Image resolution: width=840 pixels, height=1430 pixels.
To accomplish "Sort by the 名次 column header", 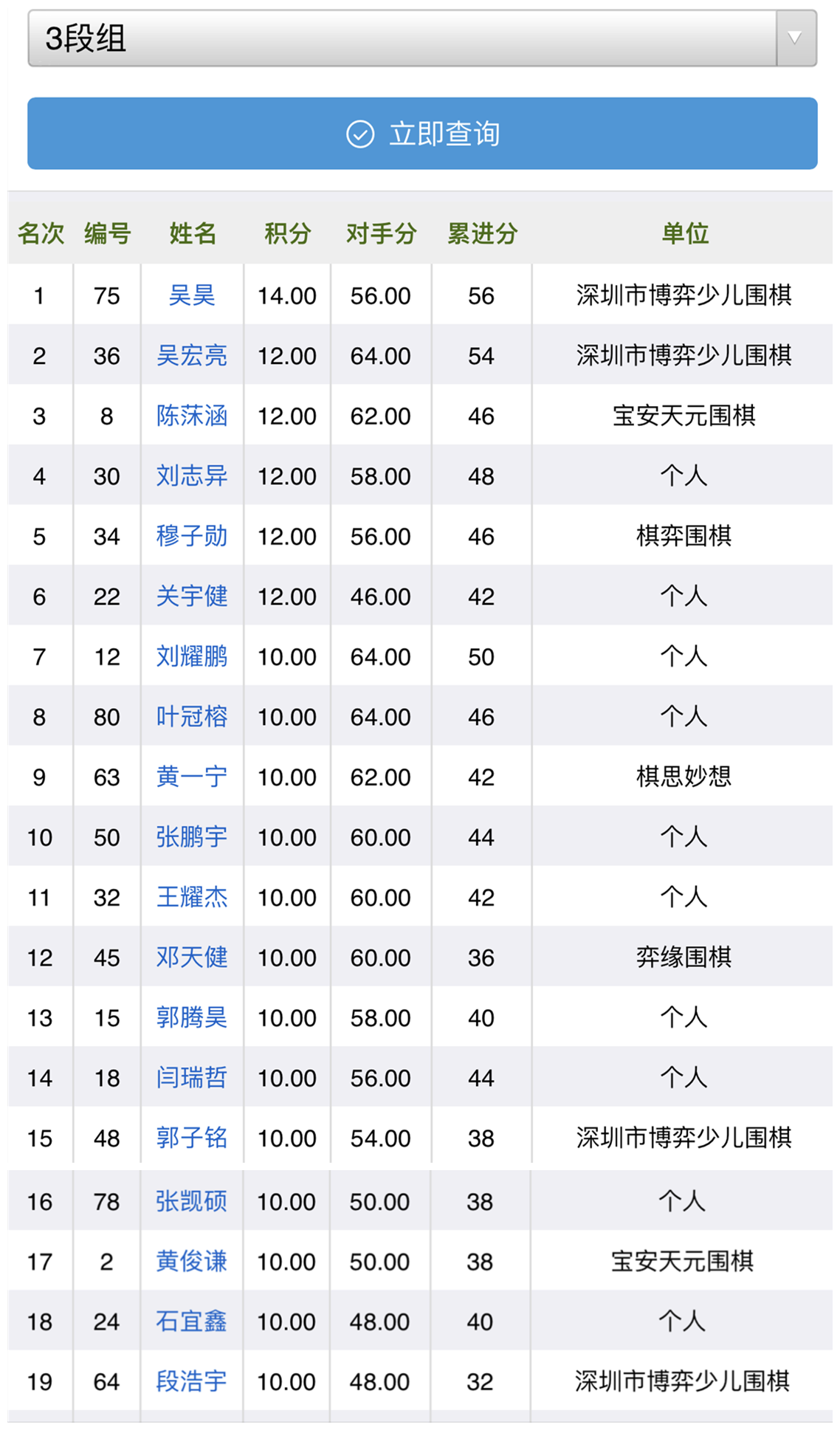I will pos(40,233).
